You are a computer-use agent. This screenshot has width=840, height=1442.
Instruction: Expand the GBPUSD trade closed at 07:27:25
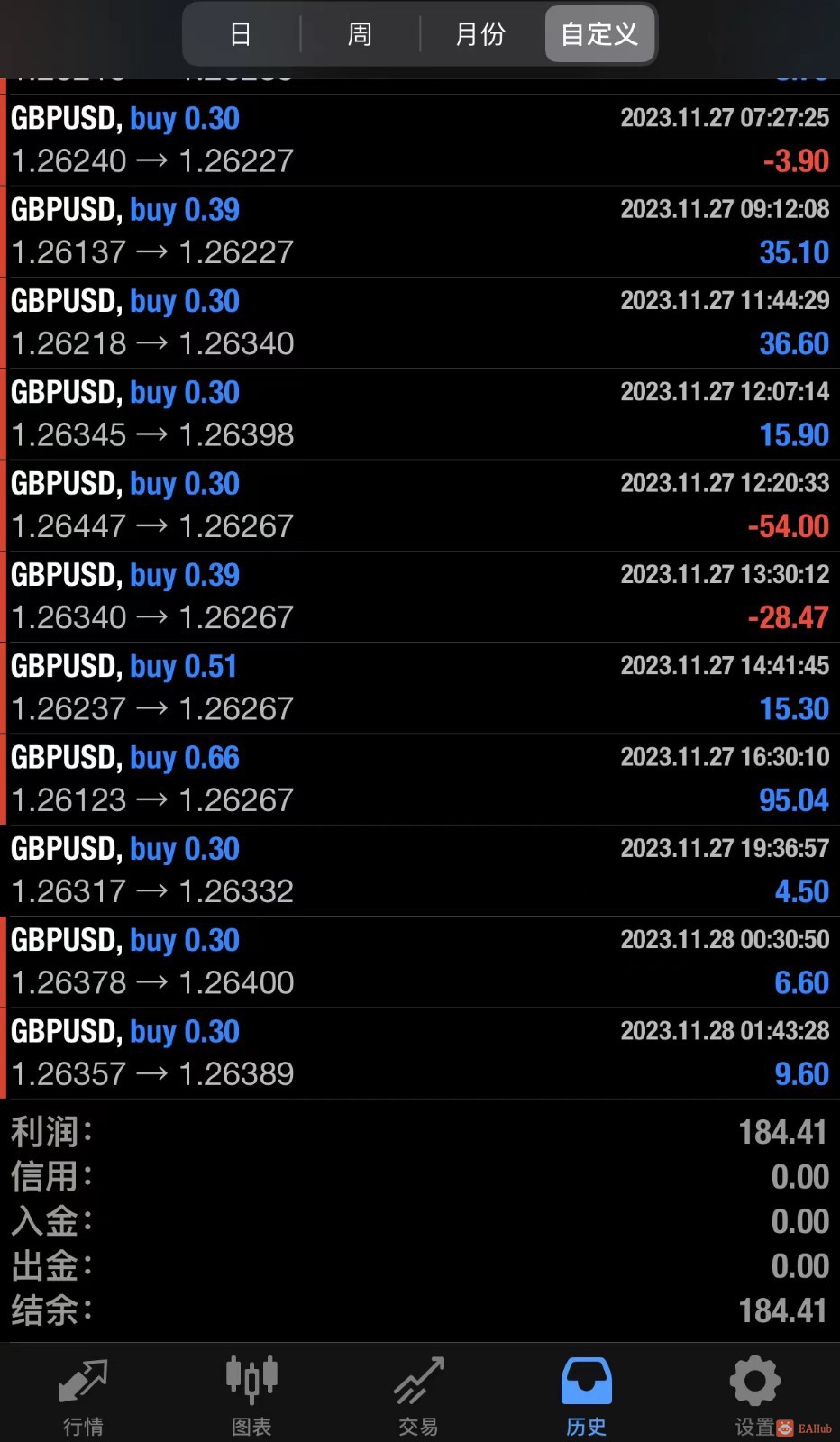(420, 140)
